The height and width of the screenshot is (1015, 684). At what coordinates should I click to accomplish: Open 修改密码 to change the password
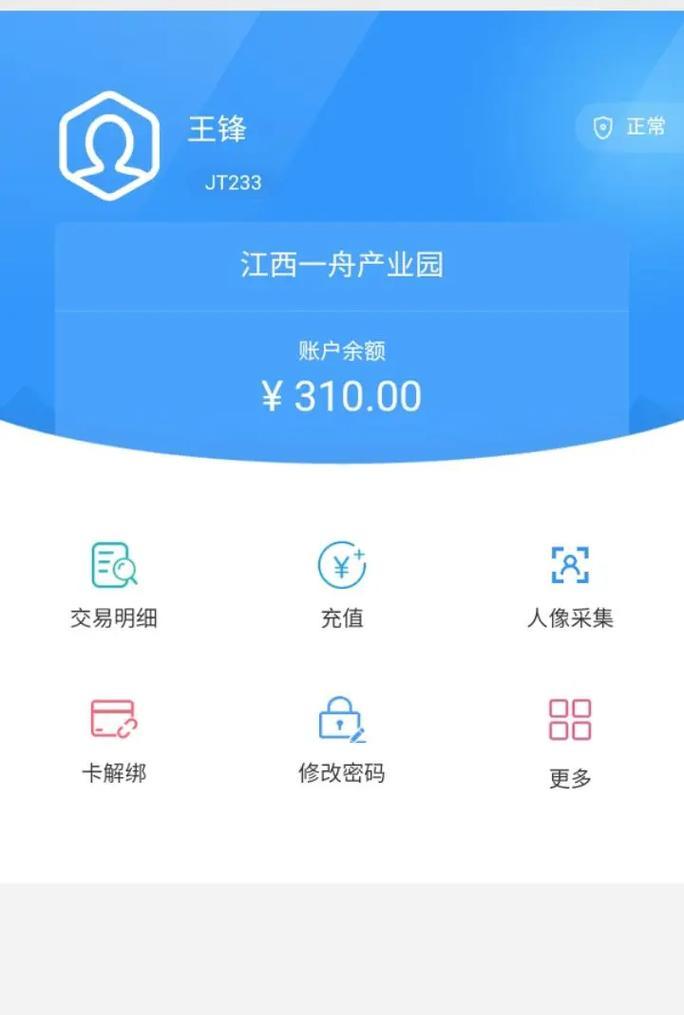point(342,739)
